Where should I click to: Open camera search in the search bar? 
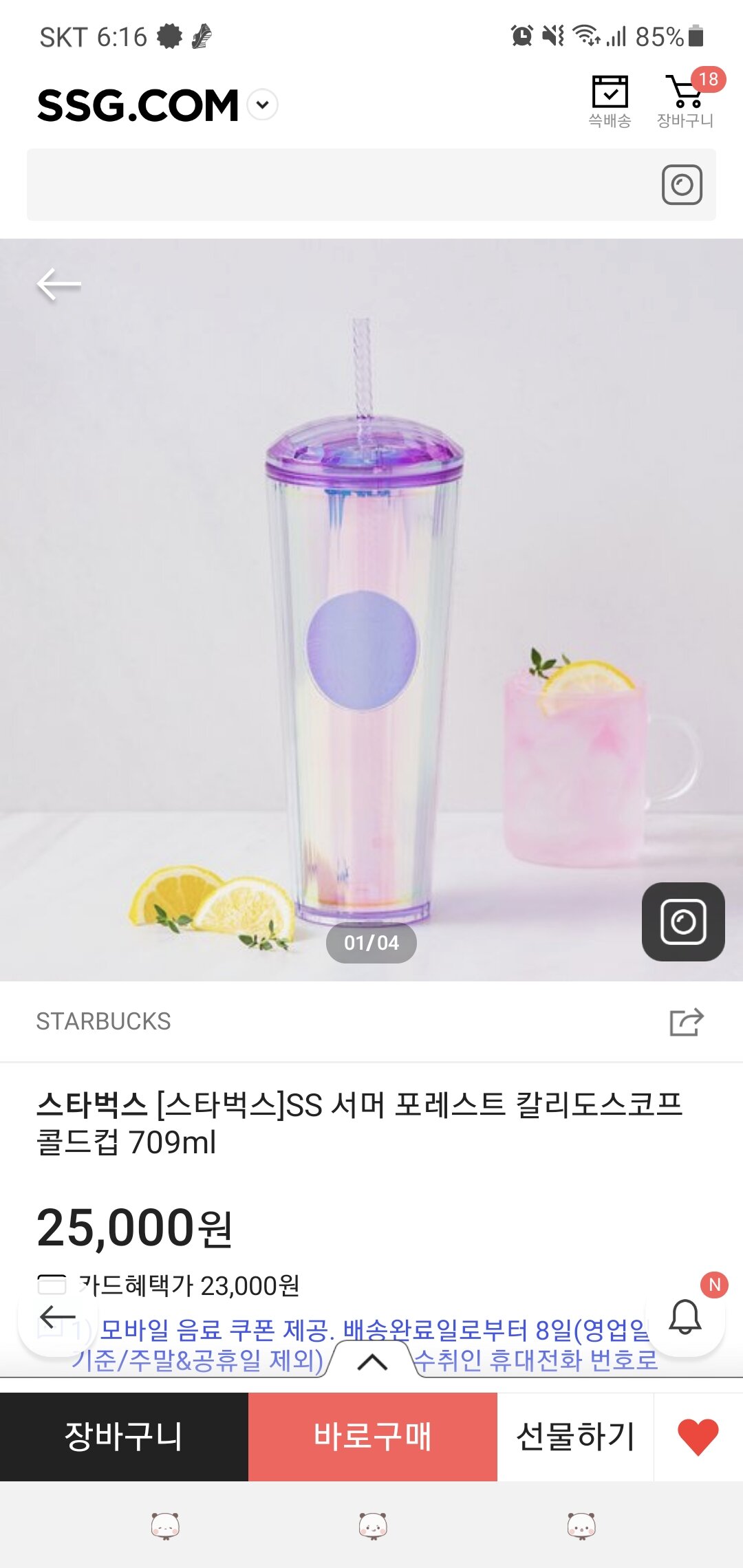click(x=682, y=185)
